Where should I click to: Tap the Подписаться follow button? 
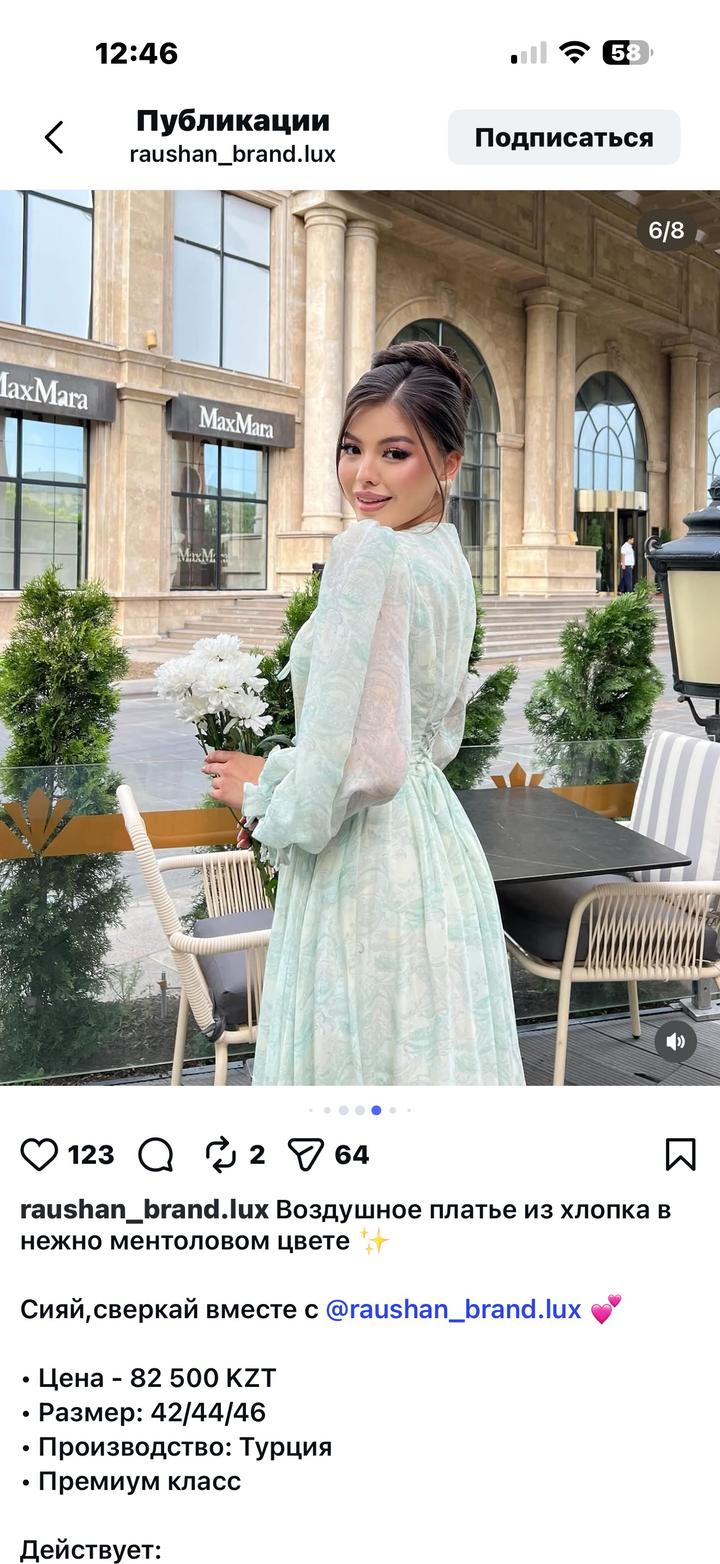coord(564,138)
